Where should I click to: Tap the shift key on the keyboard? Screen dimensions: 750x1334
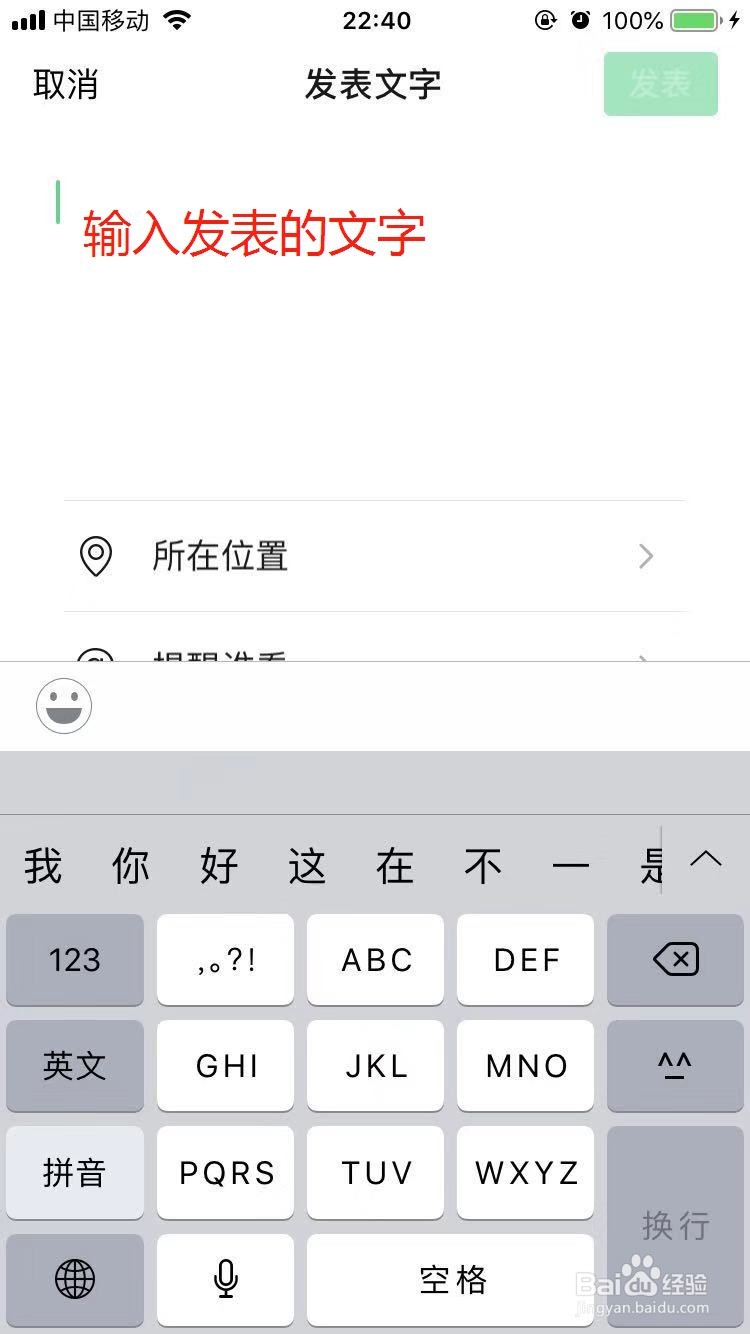[676, 1066]
